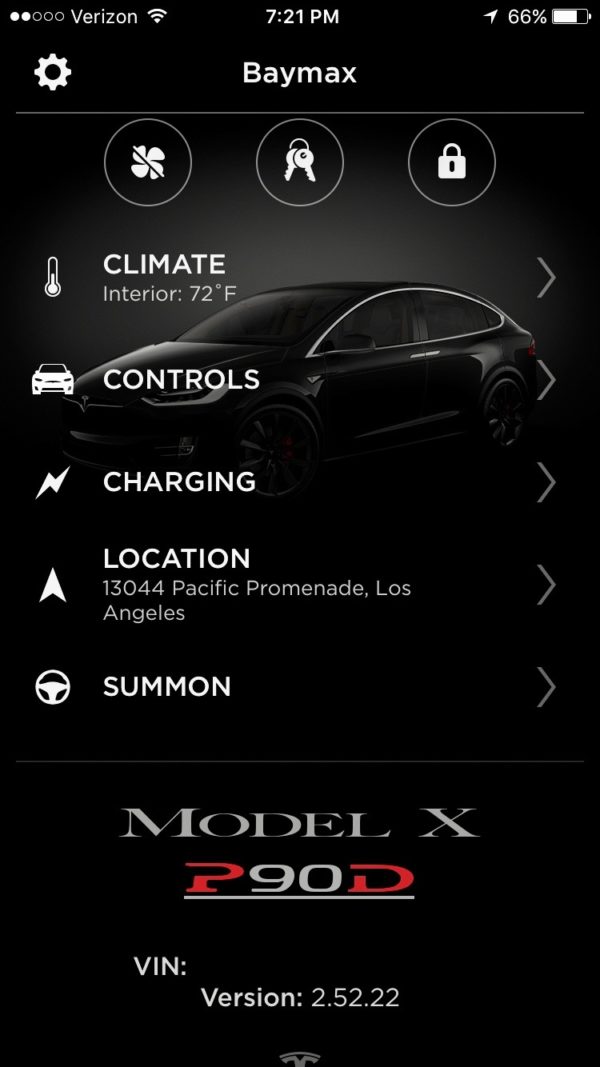Open the Climate section
This screenshot has height=1067, width=600.
point(299,278)
